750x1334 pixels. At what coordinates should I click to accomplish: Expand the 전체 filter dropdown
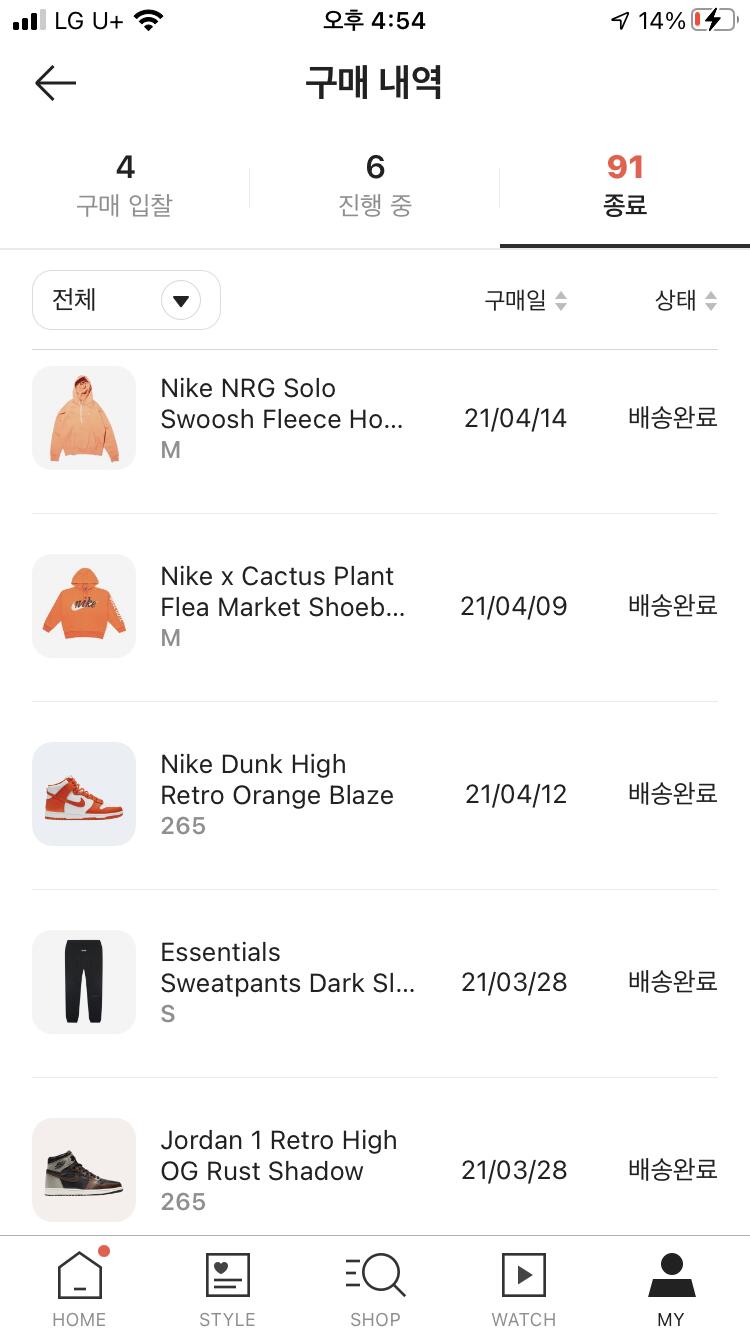[x=127, y=300]
